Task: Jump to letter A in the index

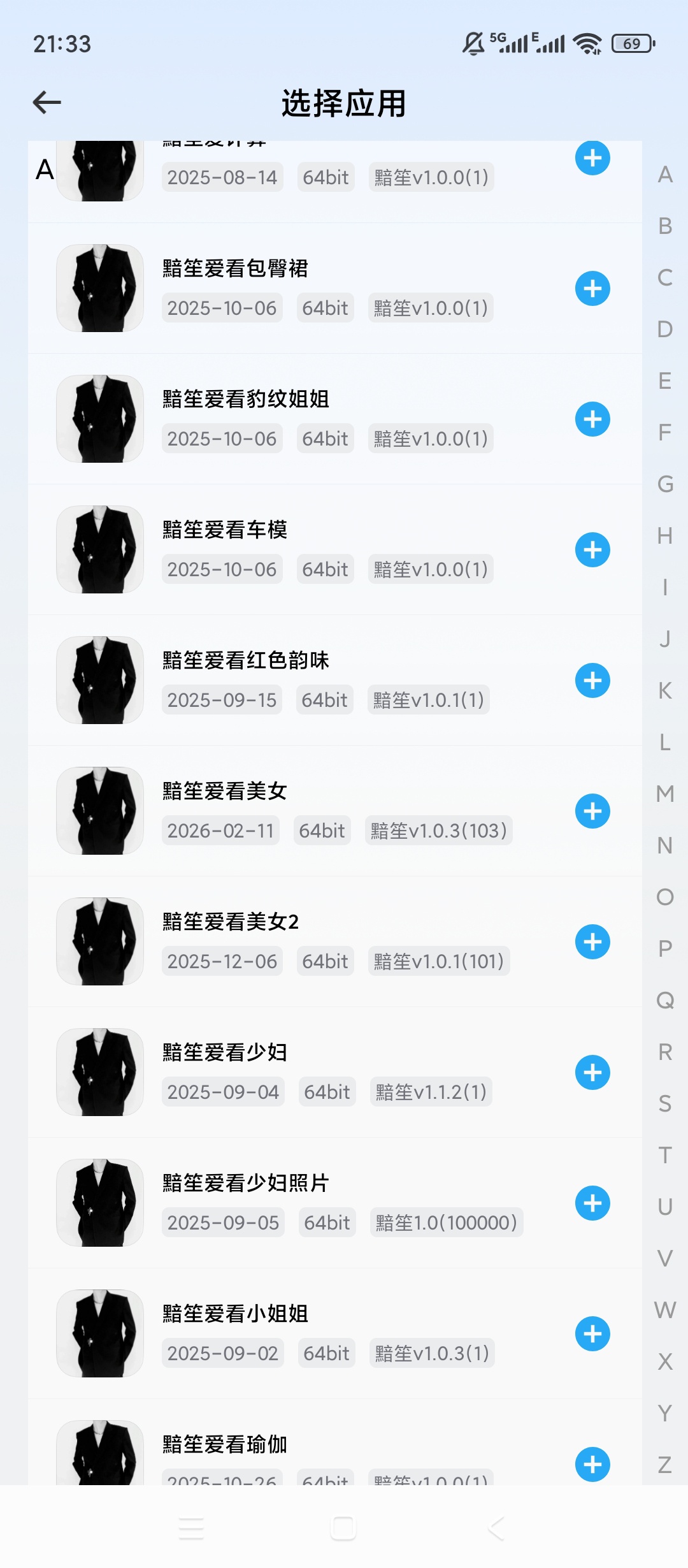Action: [664, 173]
